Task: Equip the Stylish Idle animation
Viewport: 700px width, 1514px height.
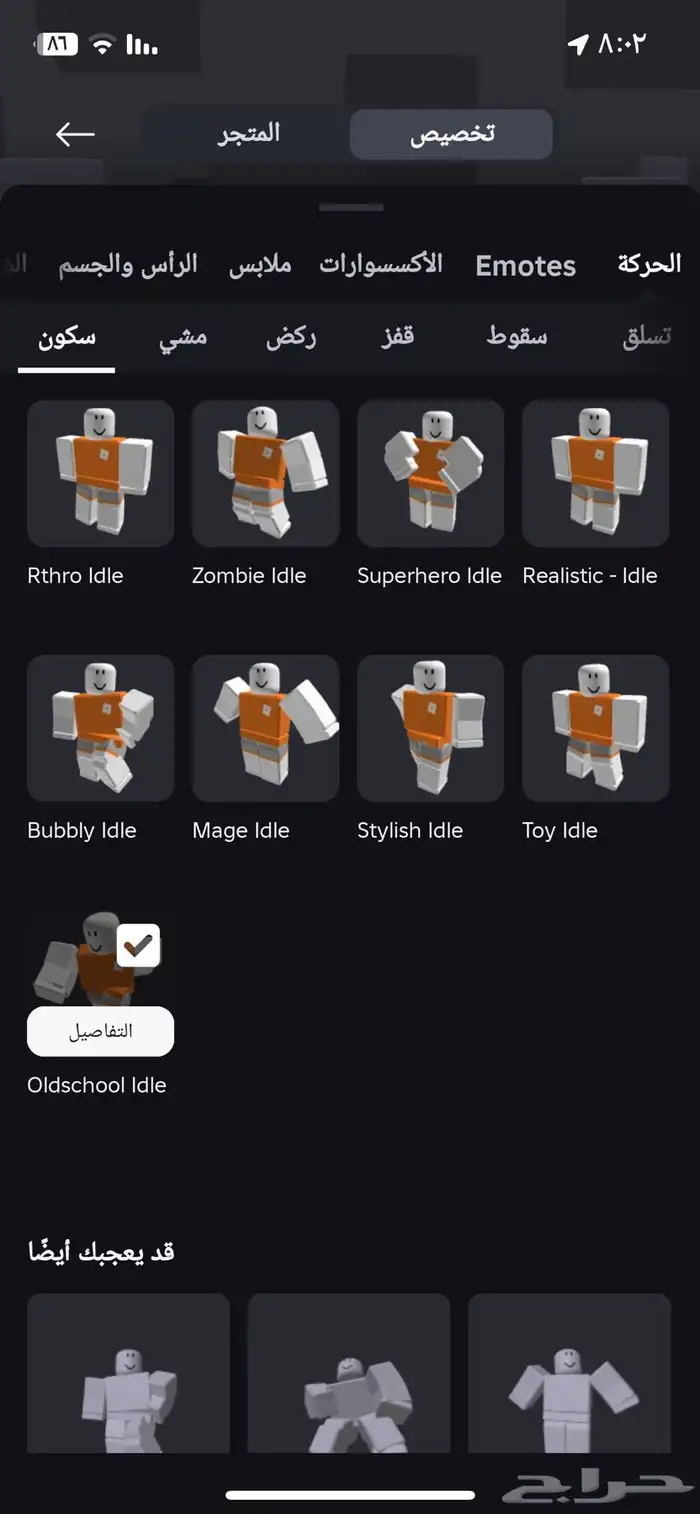Action: pos(430,728)
